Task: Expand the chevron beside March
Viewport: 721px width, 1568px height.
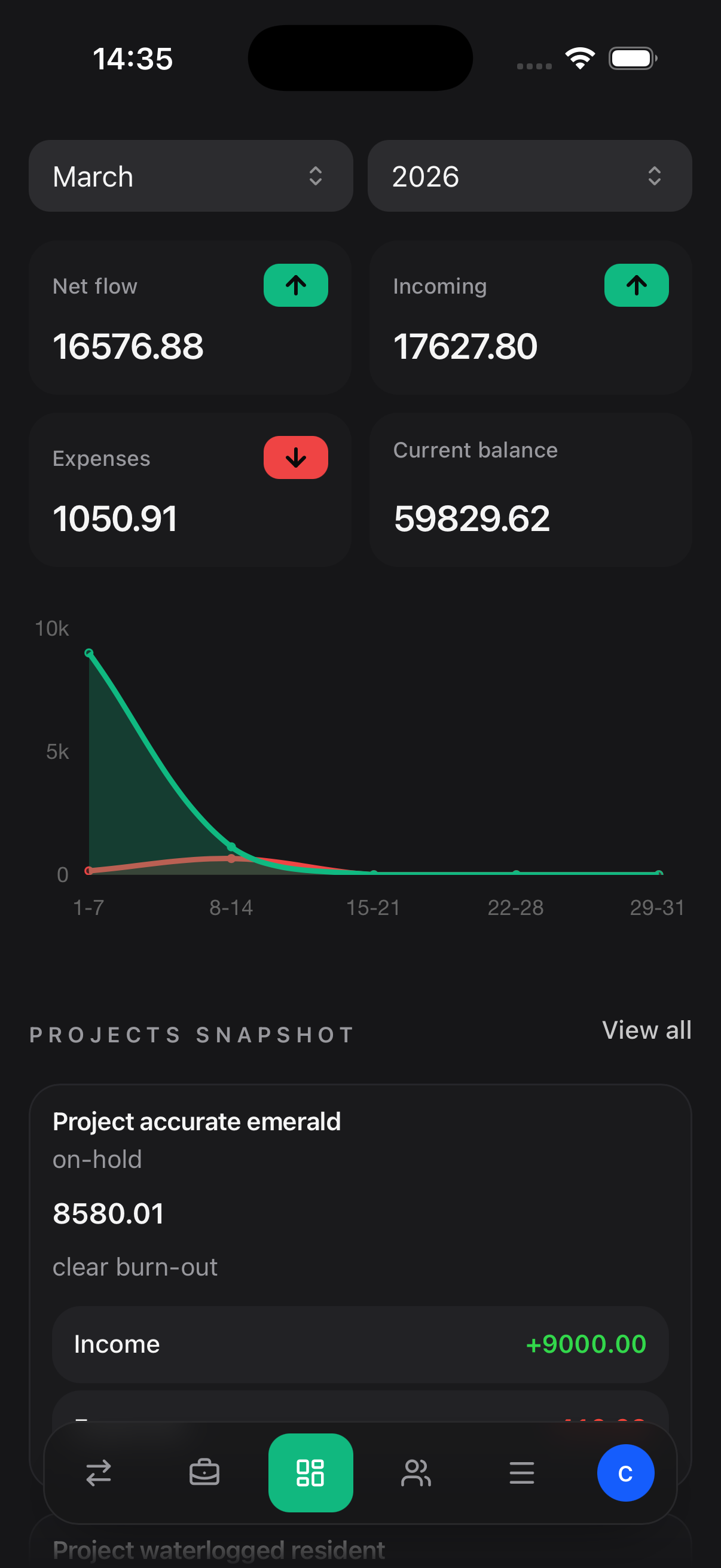Action: coord(316,176)
